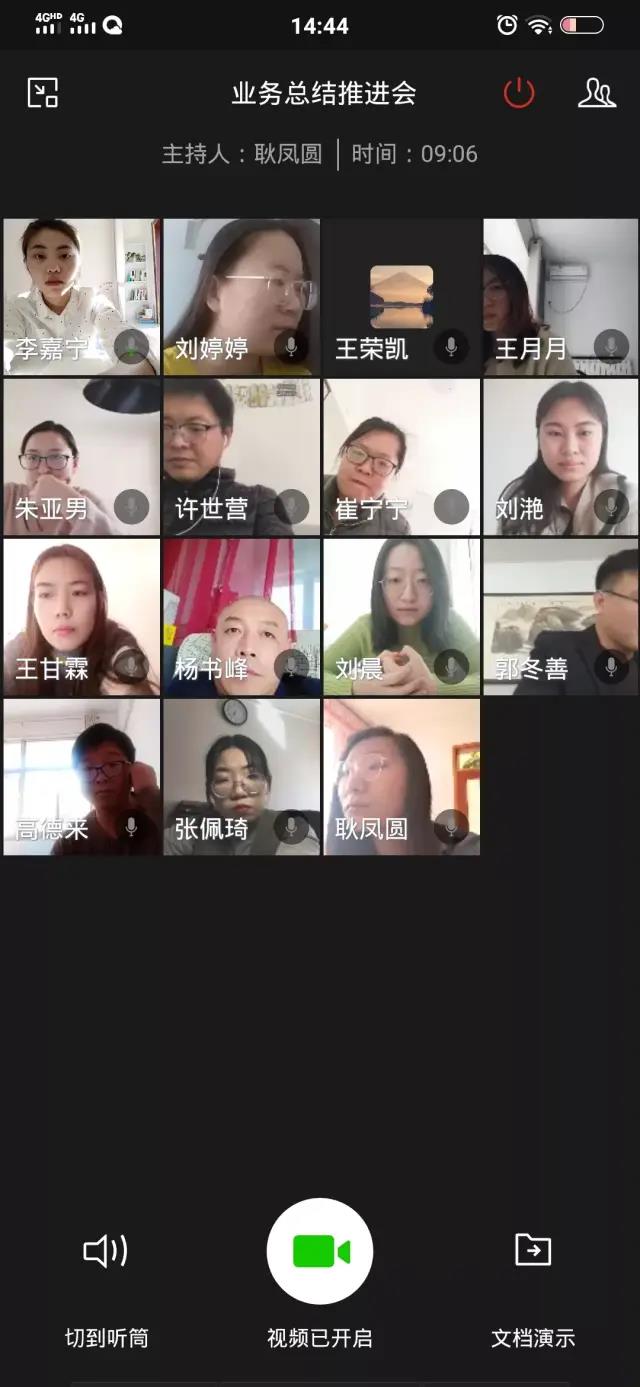Select host 耿凤圆's video tile
Image resolution: width=640 pixels, height=1387 pixels.
(x=401, y=777)
